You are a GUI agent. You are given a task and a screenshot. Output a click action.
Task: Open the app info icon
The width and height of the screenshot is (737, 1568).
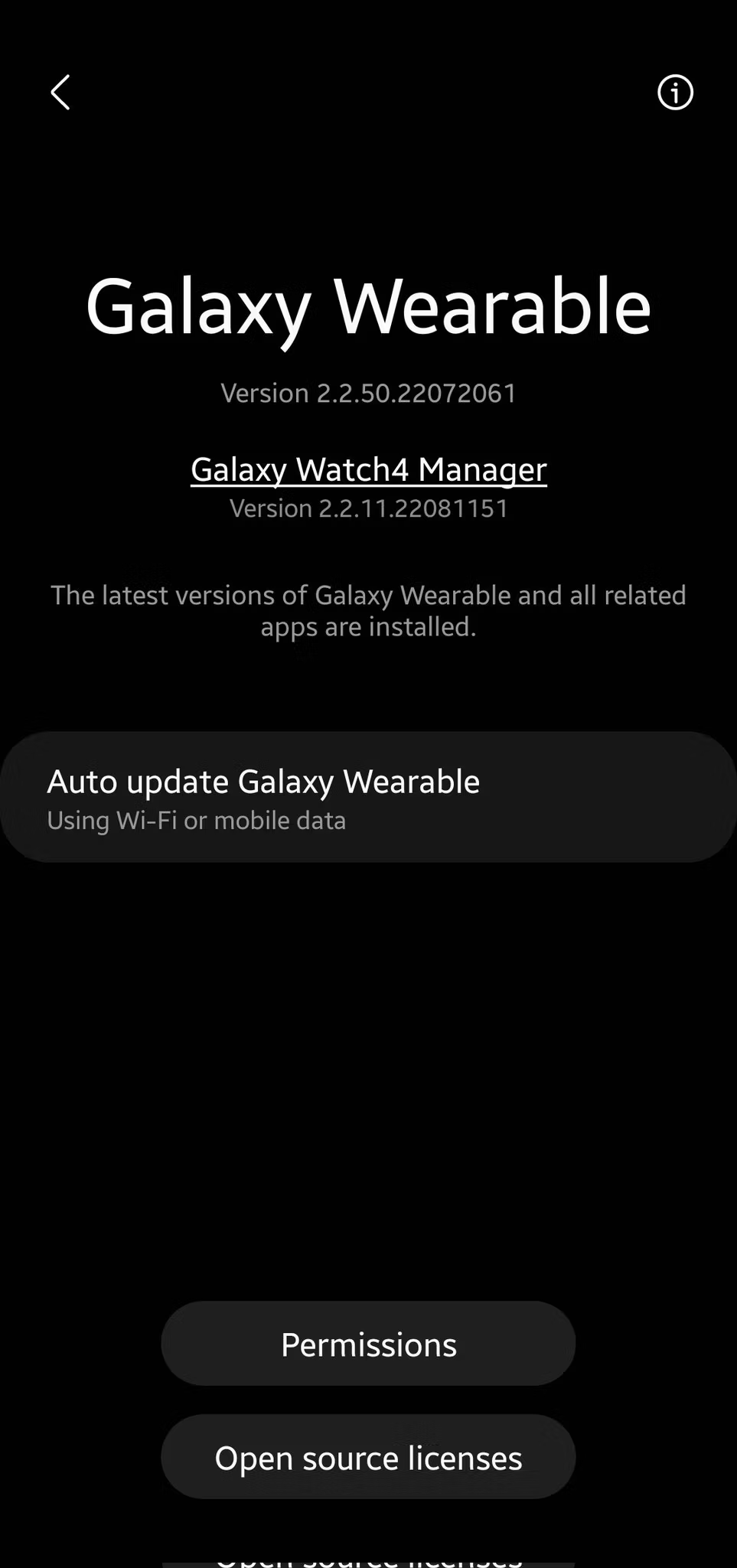tap(675, 93)
